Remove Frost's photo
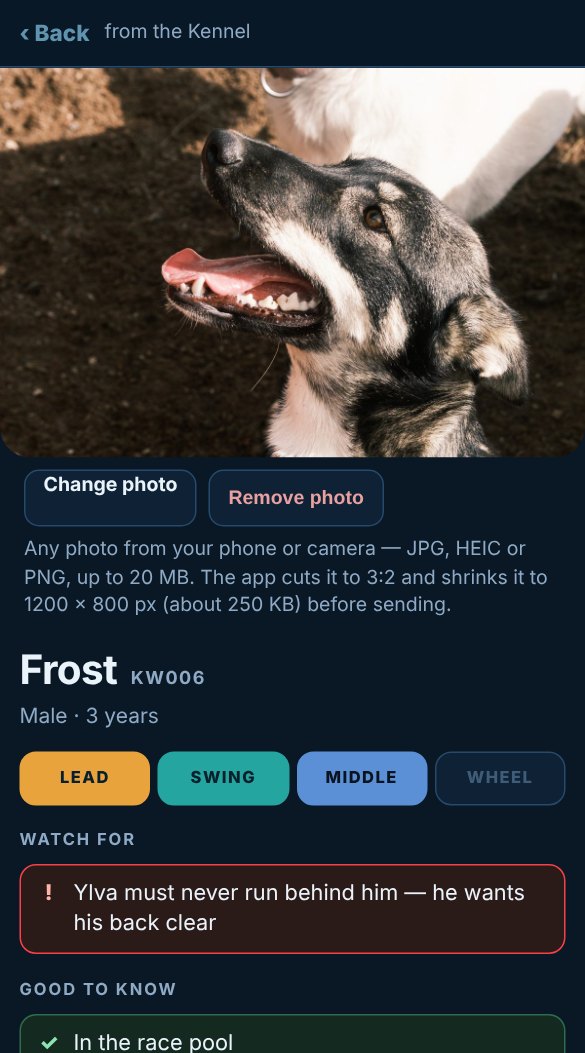Viewport: 585px width, 1053px height. click(296, 498)
